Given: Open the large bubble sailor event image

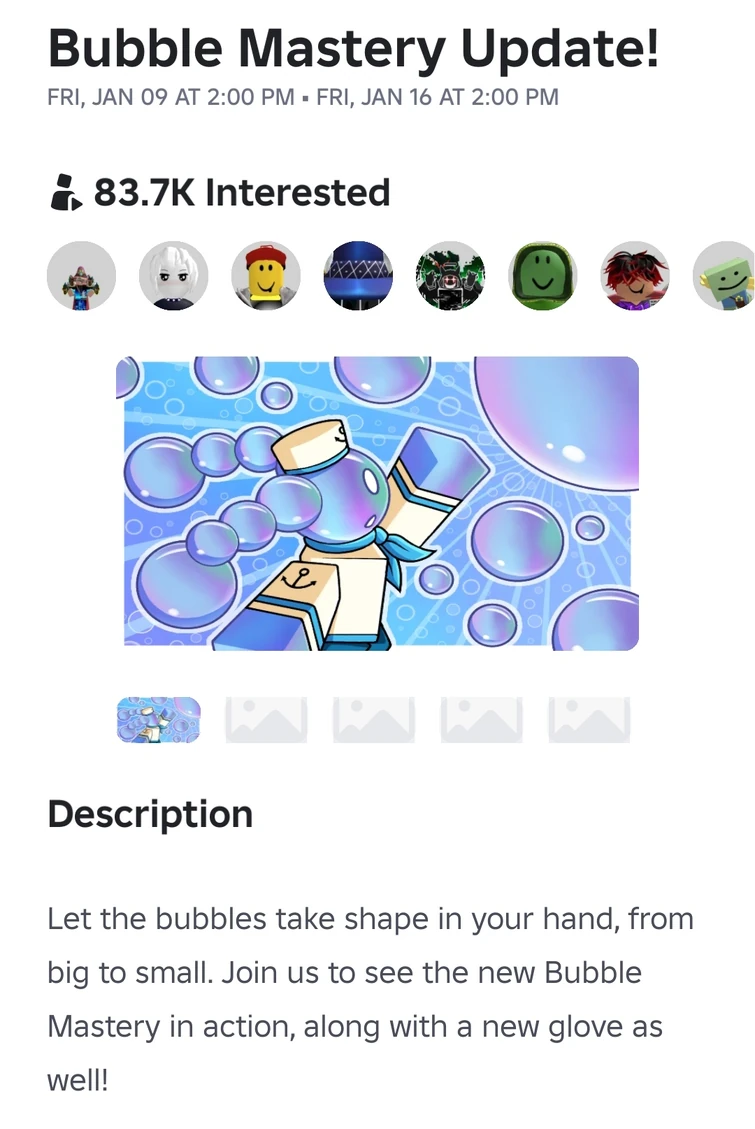Looking at the screenshot, I should click(x=378, y=503).
